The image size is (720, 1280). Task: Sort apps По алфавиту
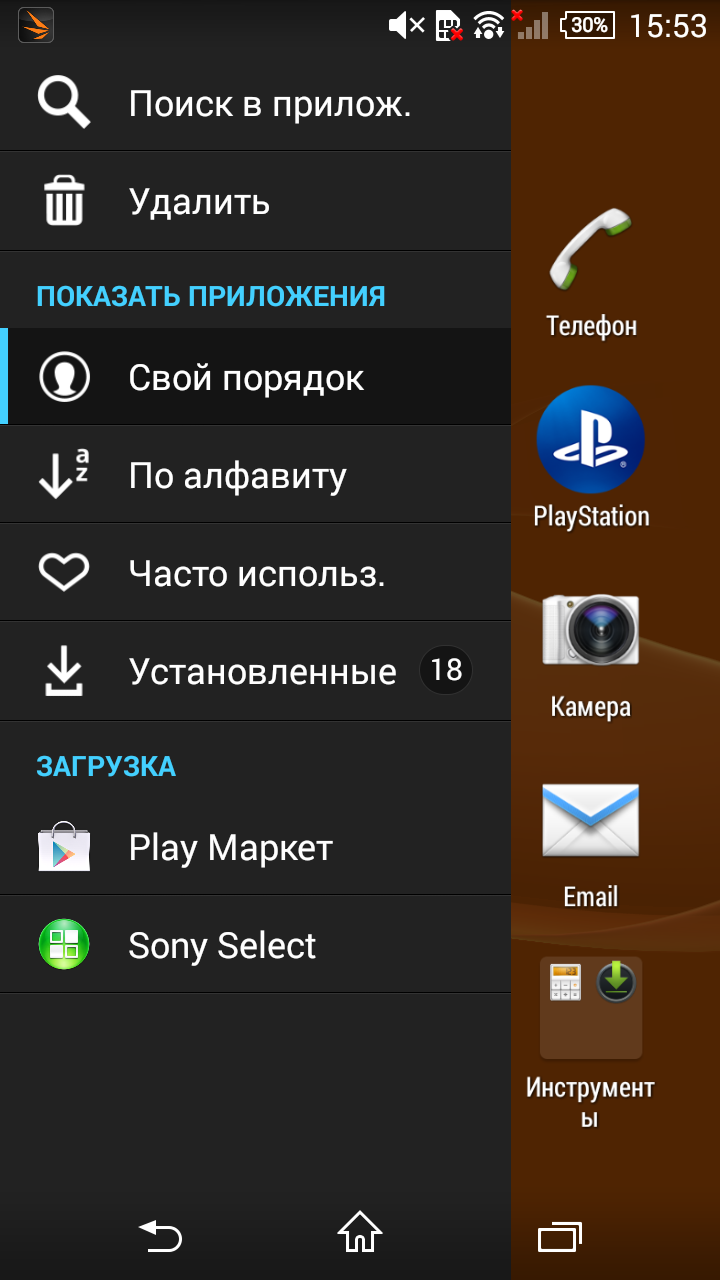pos(255,476)
